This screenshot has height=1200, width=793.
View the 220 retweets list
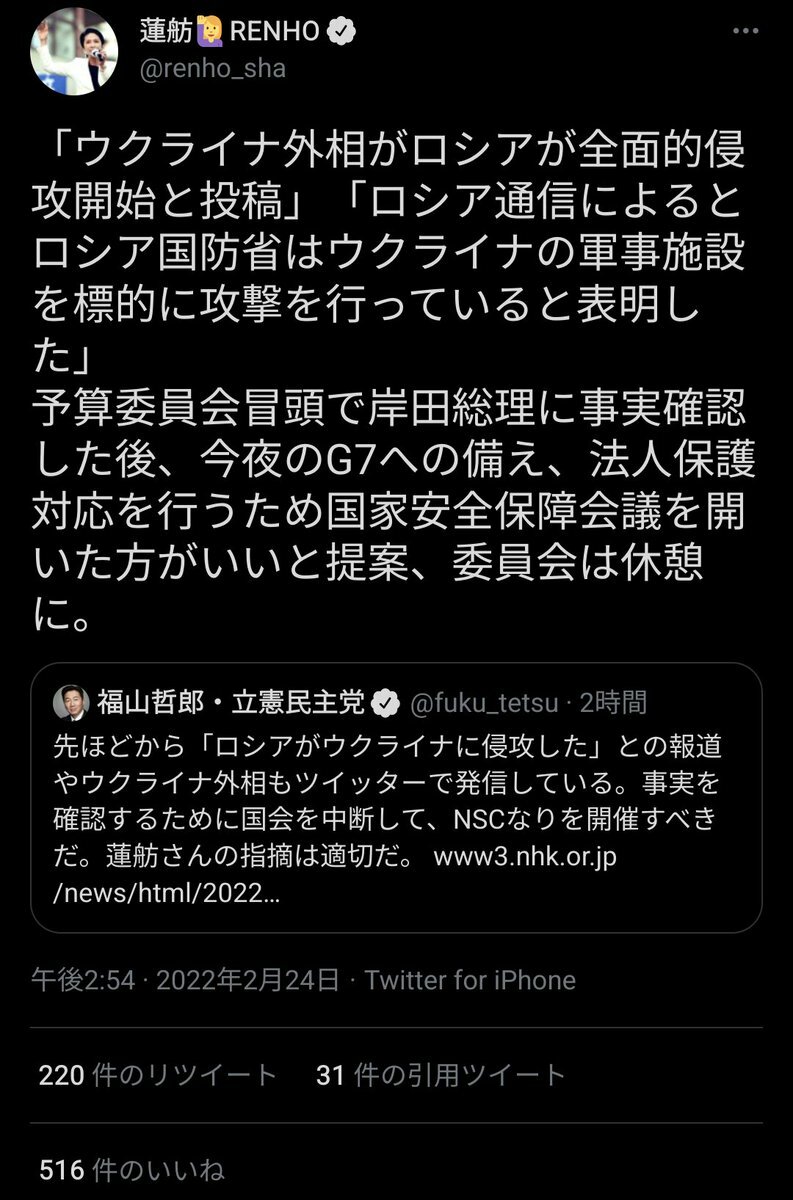click(x=158, y=1075)
